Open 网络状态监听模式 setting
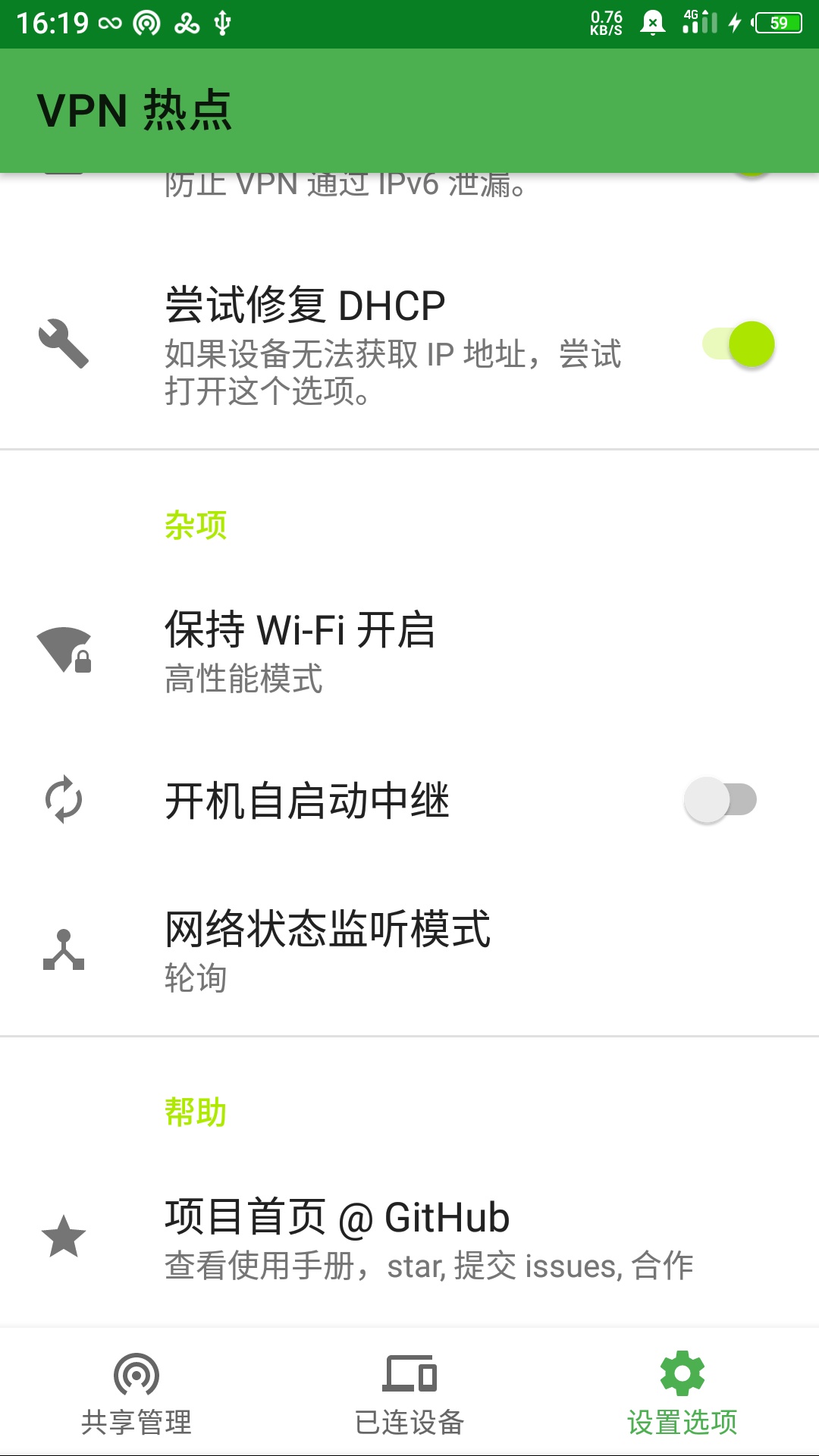 point(409,949)
